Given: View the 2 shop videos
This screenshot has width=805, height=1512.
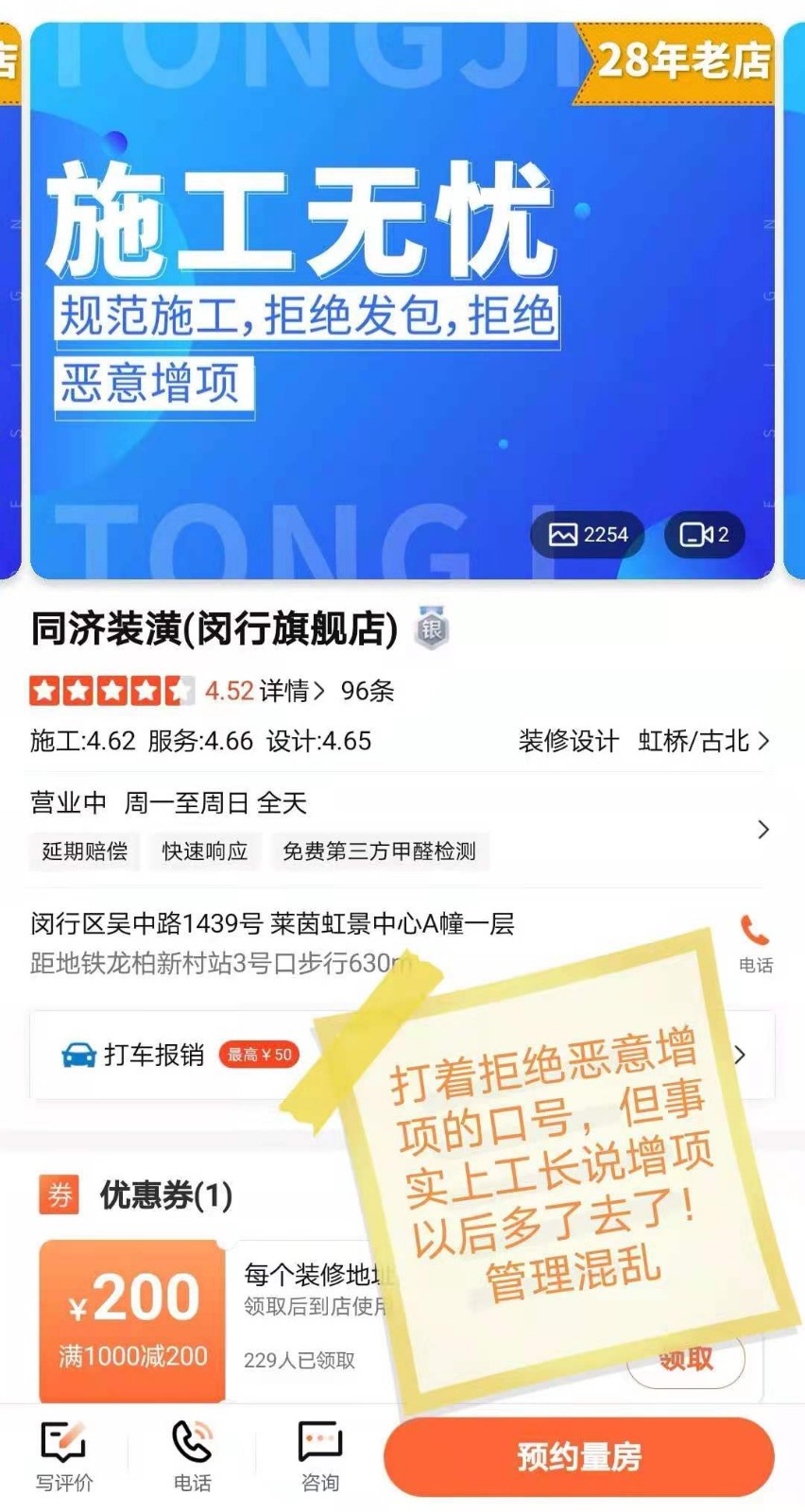Looking at the screenshot, I should [704, 535].
